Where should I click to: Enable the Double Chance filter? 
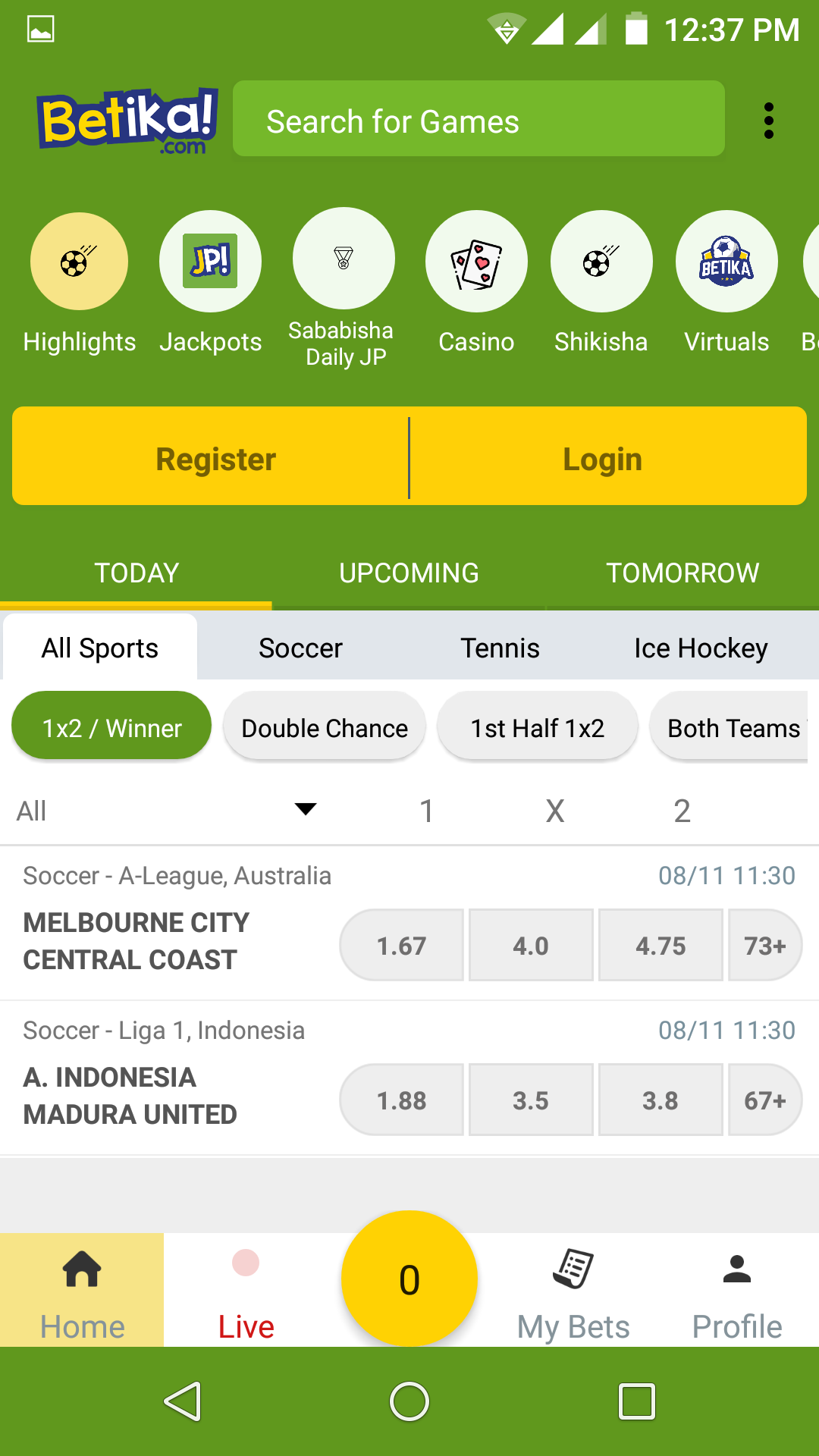[324, 726]
